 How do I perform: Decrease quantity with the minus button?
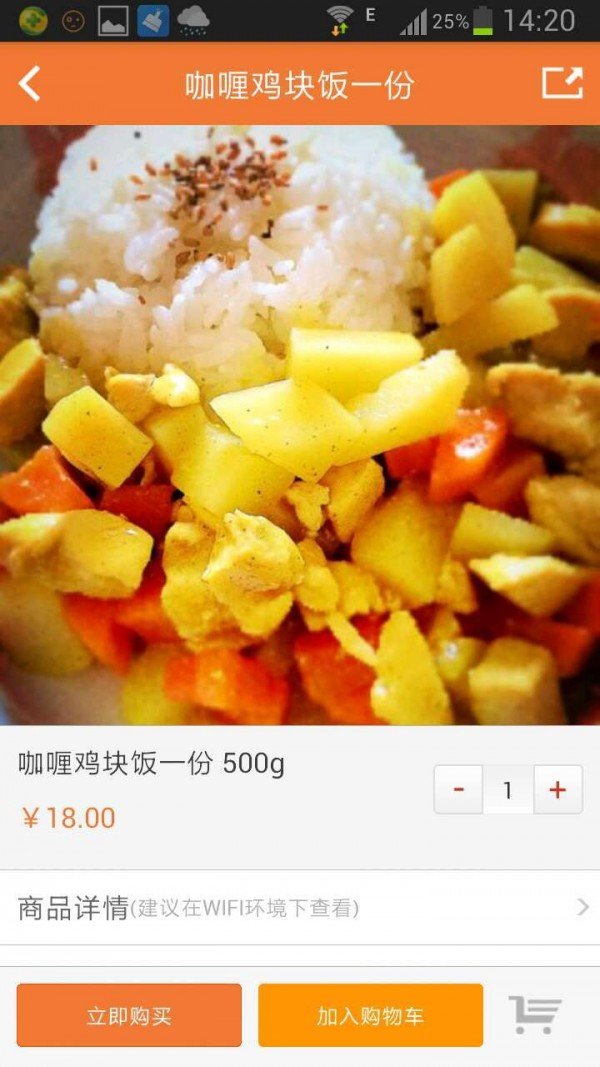point(459,790)
